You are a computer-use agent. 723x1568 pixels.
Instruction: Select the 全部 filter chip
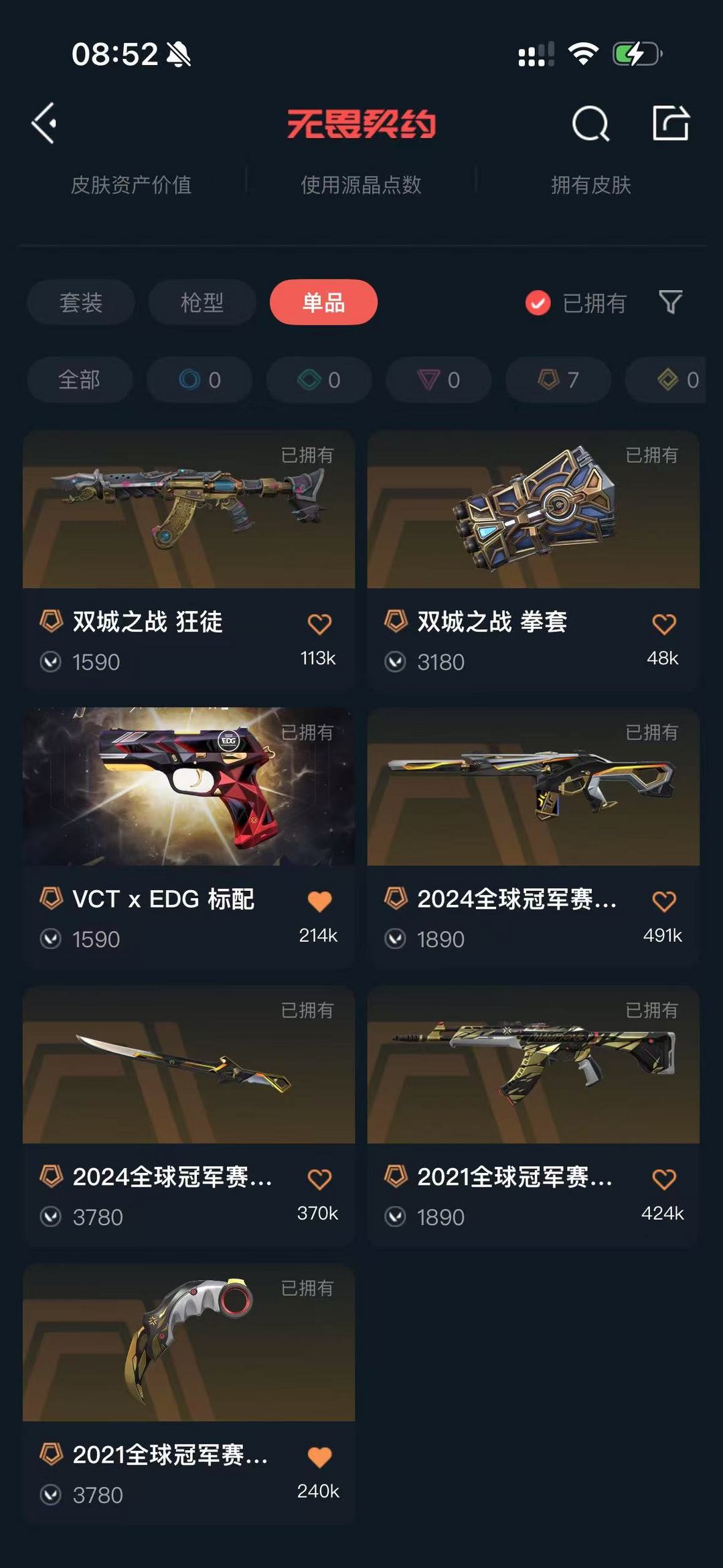80,380
